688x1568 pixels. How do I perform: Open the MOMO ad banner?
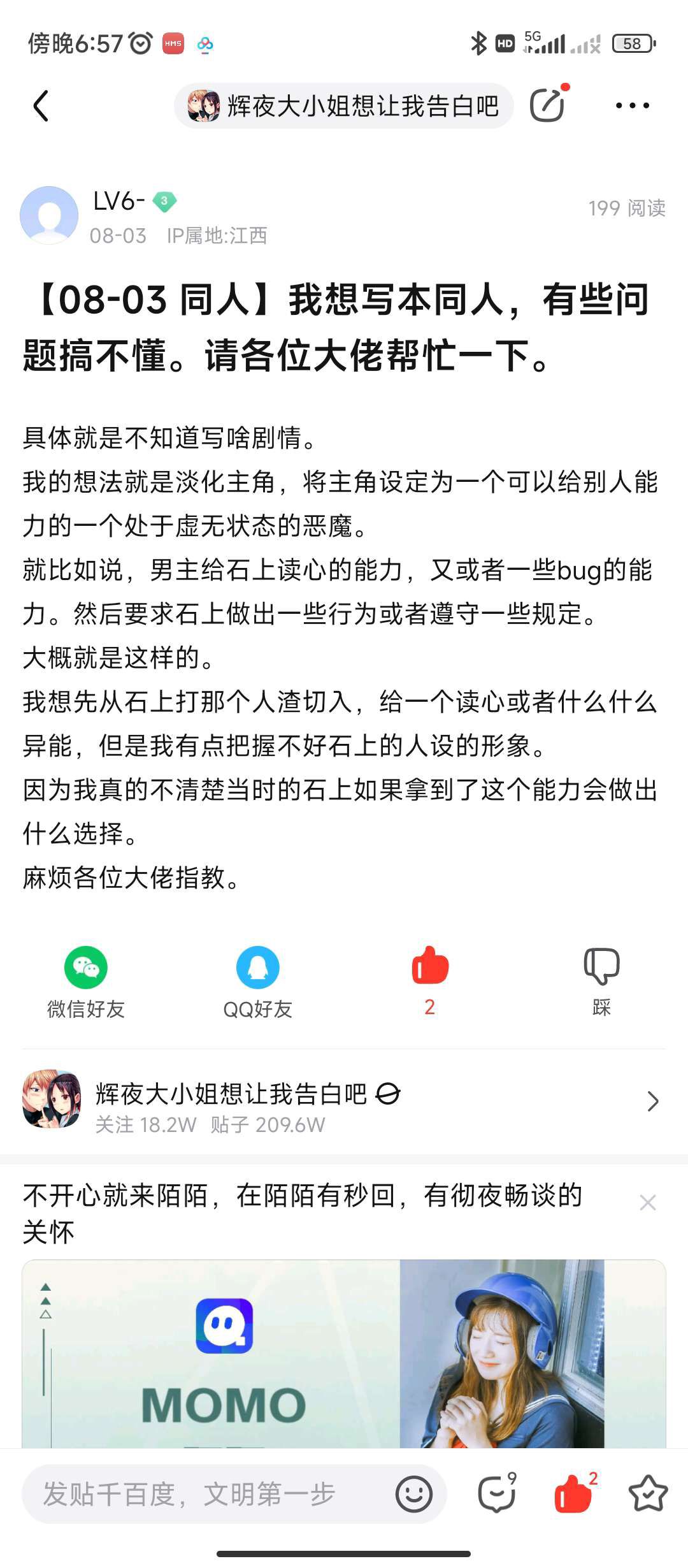pyautogui.click(x=344, y=1351)
